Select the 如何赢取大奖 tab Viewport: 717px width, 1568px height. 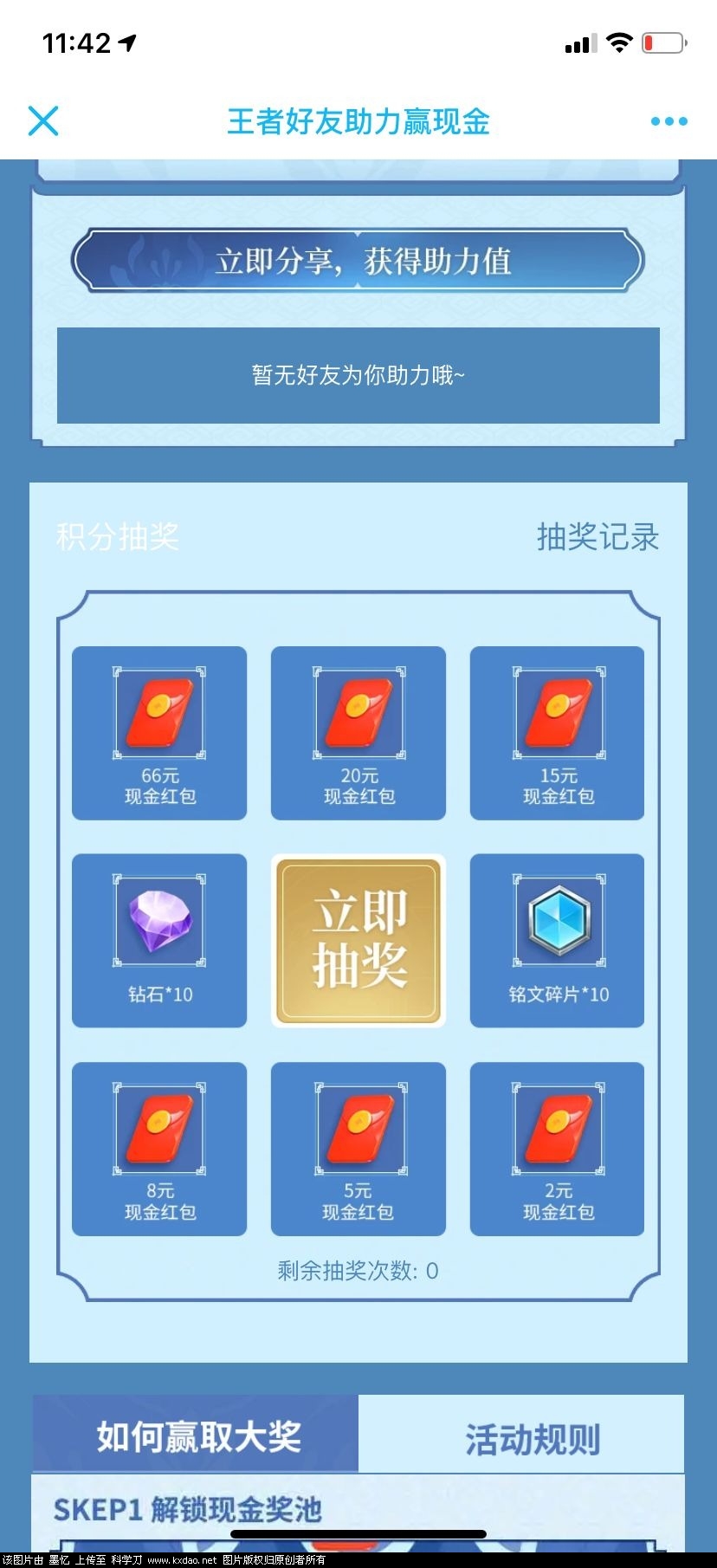point(197,1436)
